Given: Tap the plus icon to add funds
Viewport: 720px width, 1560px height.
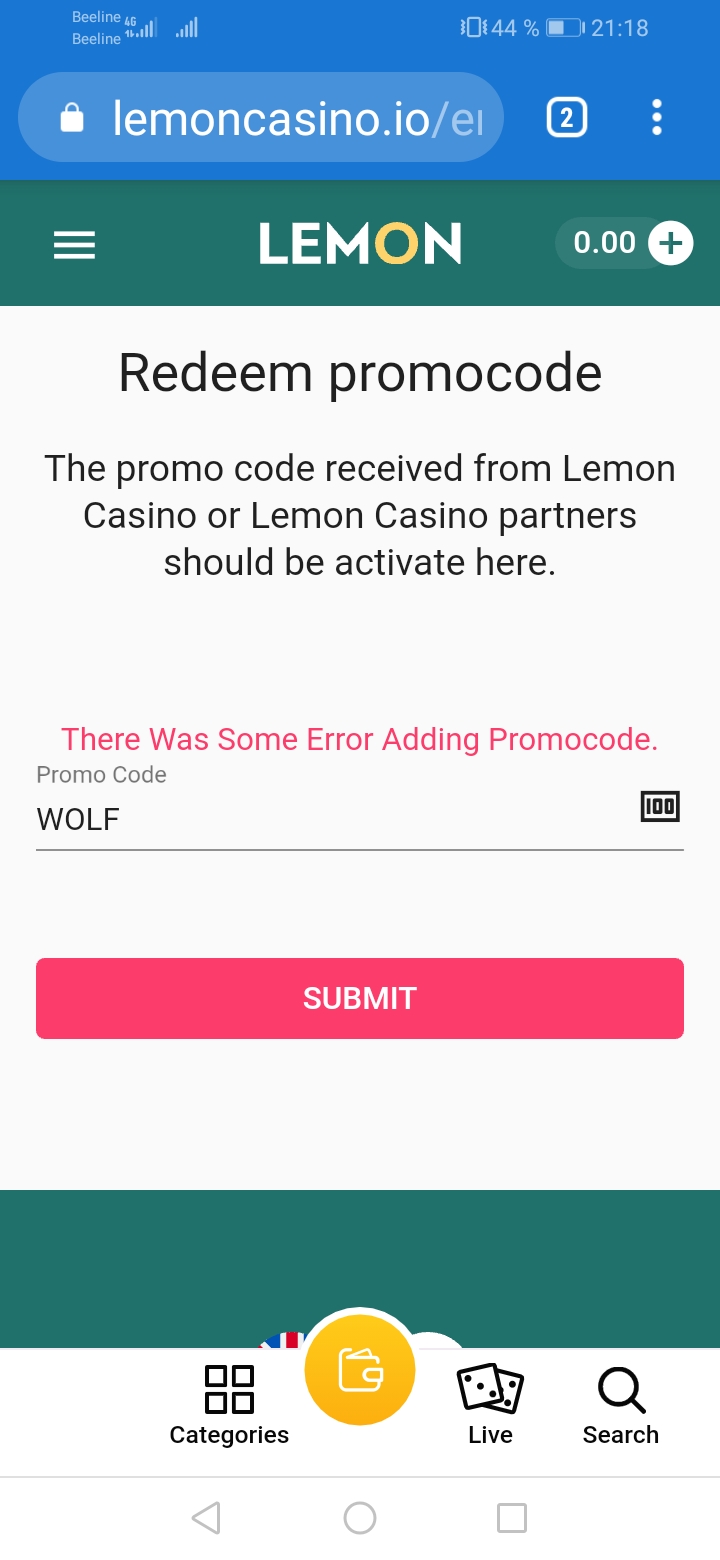Looking at the screenshot, I should point(670,243).
